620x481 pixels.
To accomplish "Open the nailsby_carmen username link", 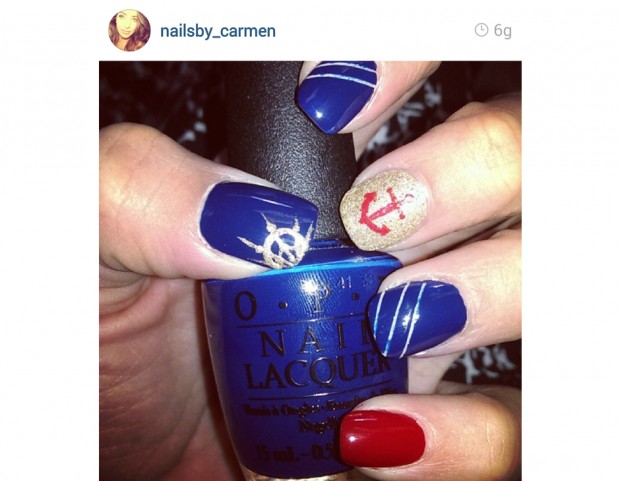I will tap(217, 31).
